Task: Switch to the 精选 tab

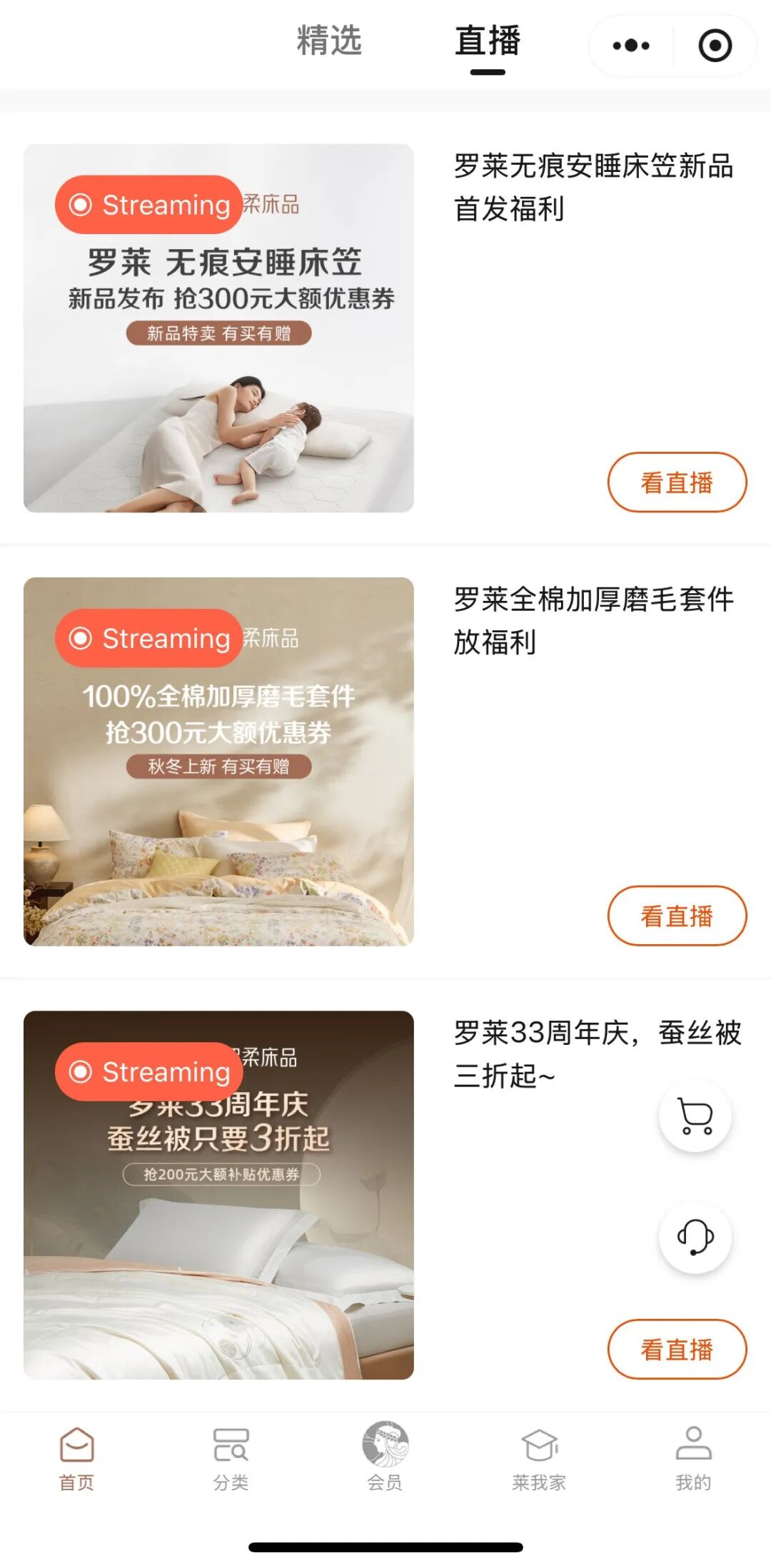Action: click(329, 41)
